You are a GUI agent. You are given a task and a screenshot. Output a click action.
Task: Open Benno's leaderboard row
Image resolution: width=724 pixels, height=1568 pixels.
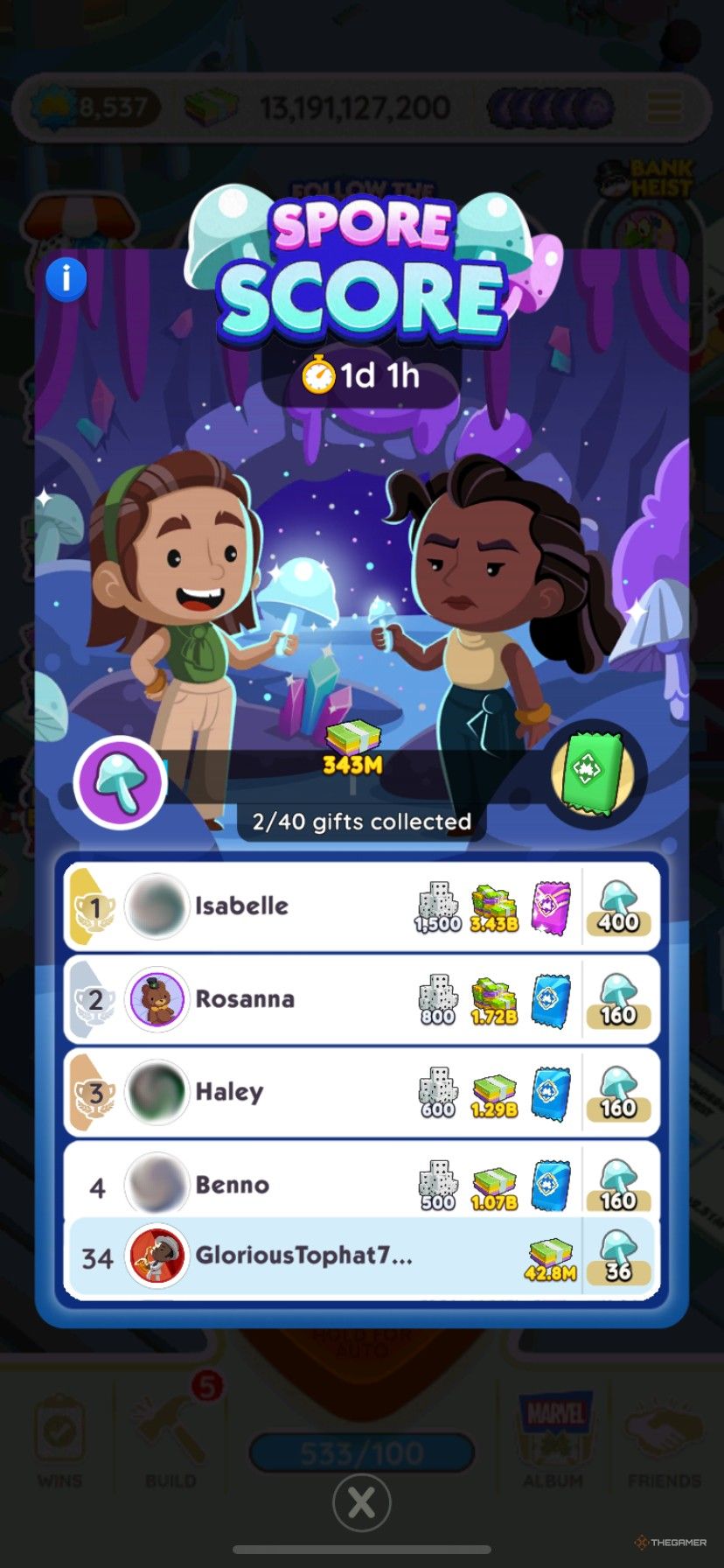click(361, 1183)
